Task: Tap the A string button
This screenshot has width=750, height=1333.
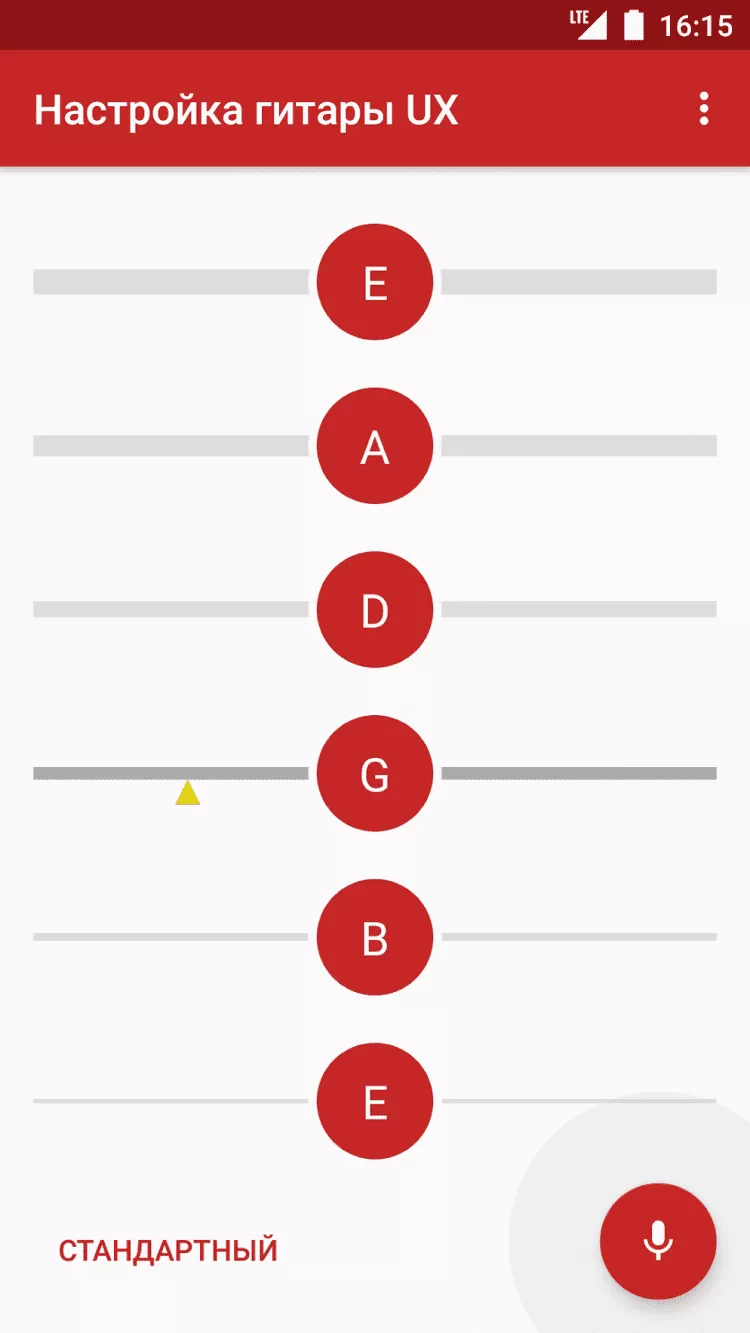Action: click(x=375, y=447)
